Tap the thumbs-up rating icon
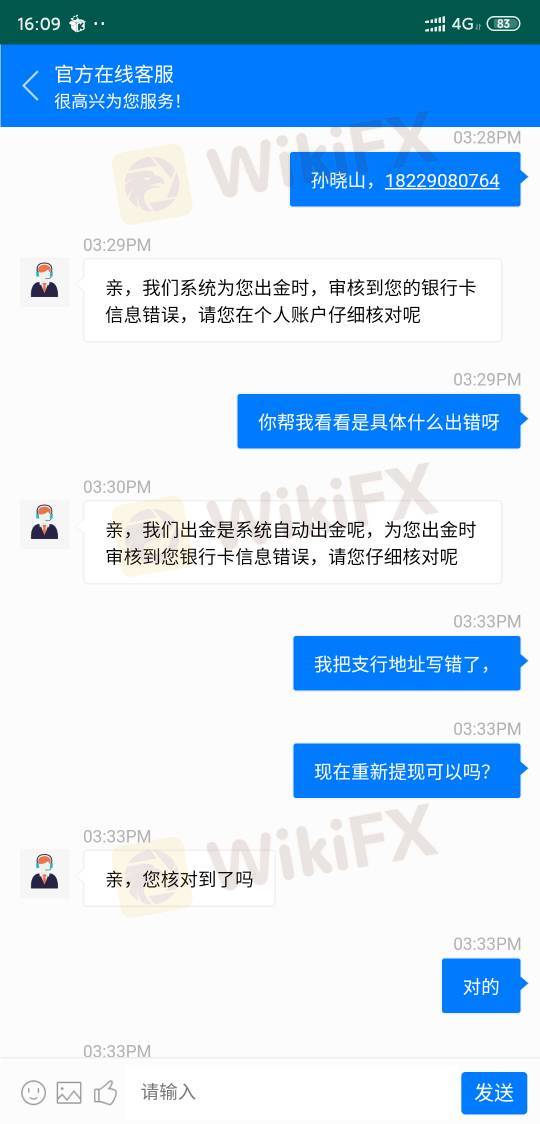This screenshot has width=540, height=1124. coord(105,1092)
